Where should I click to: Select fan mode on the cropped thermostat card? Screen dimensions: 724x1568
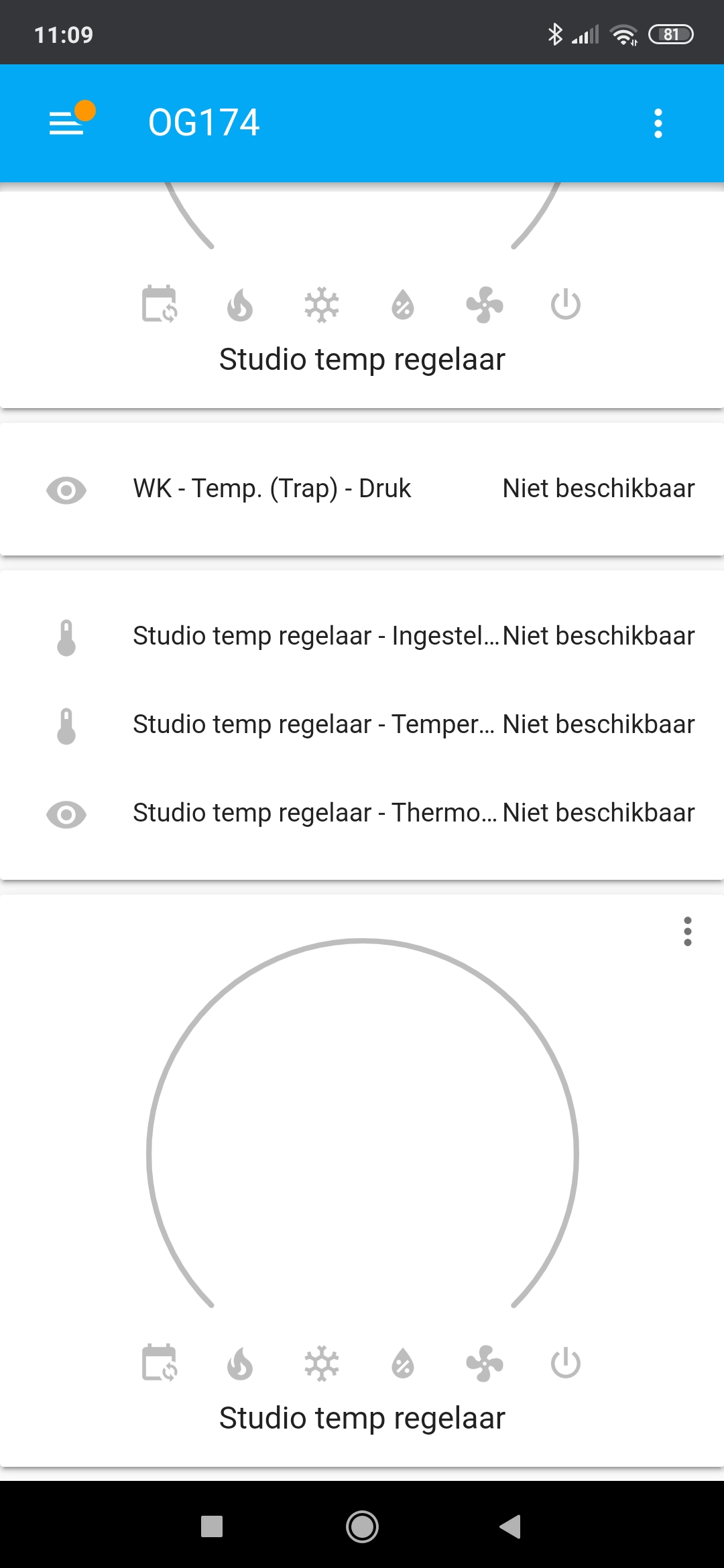coord(484,306)
